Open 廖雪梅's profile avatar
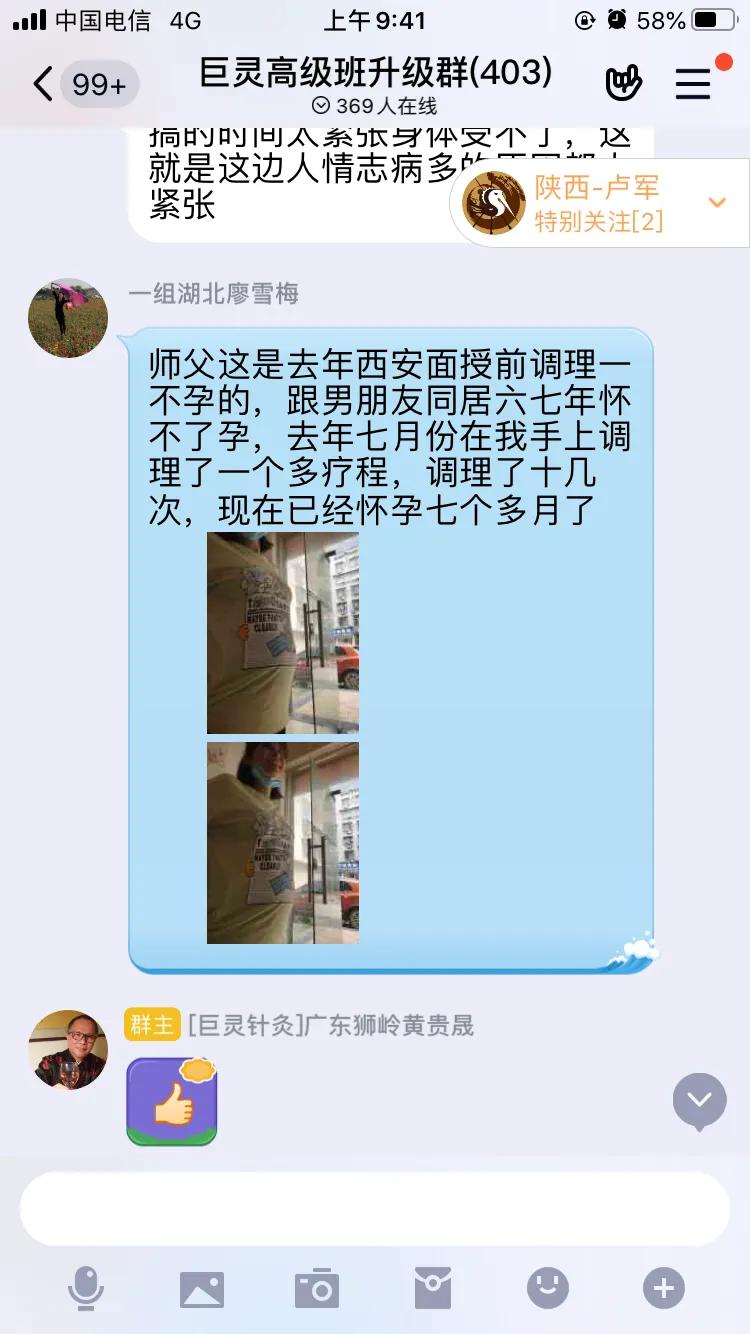The width and height of the screenshot is (750, 1334). click(67, 317)
